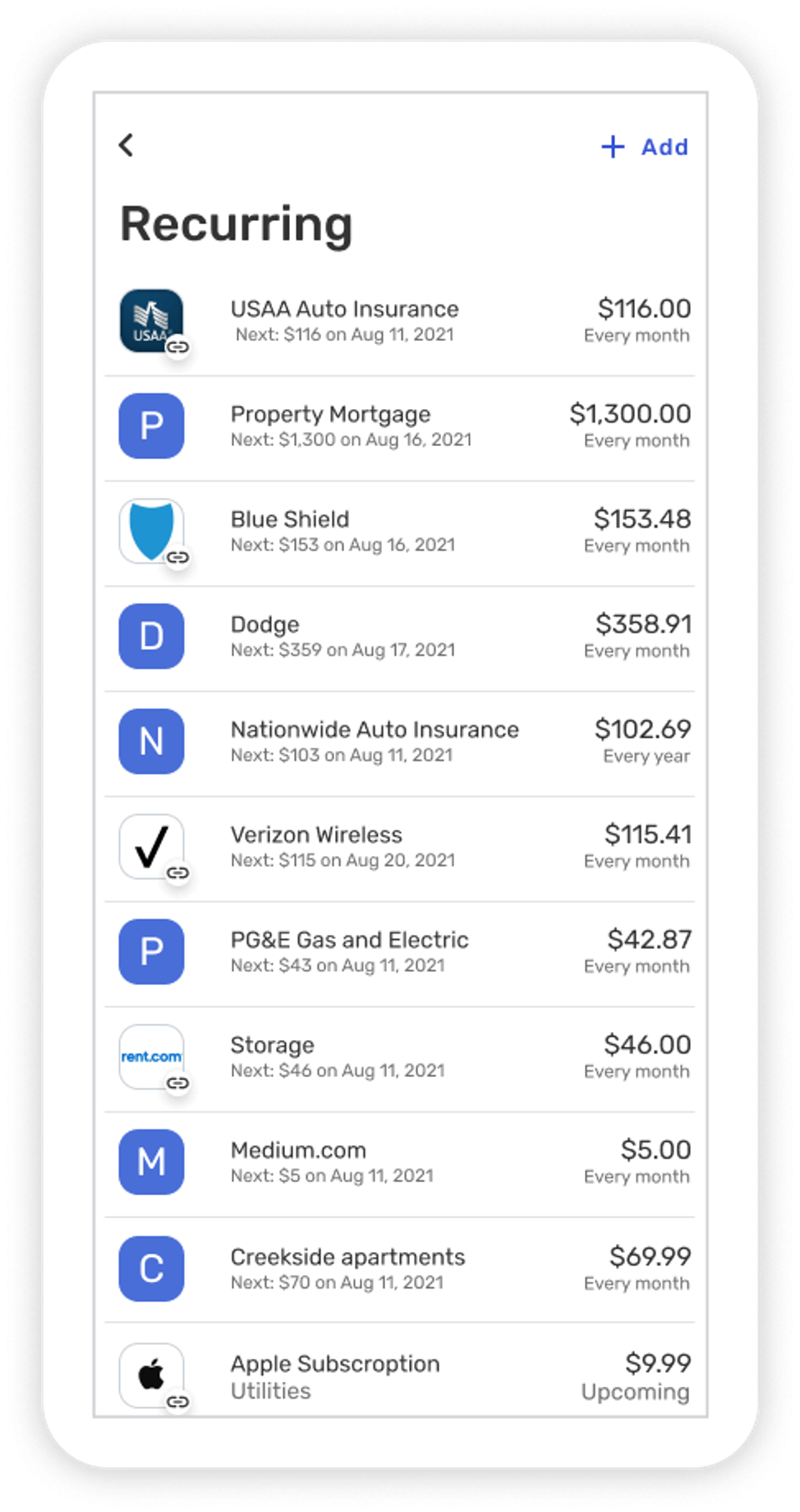This screenshot has height=1512, width=800.
Task: Click the $1,300.00 mortgage amount
Action: (x=629, y=413)
